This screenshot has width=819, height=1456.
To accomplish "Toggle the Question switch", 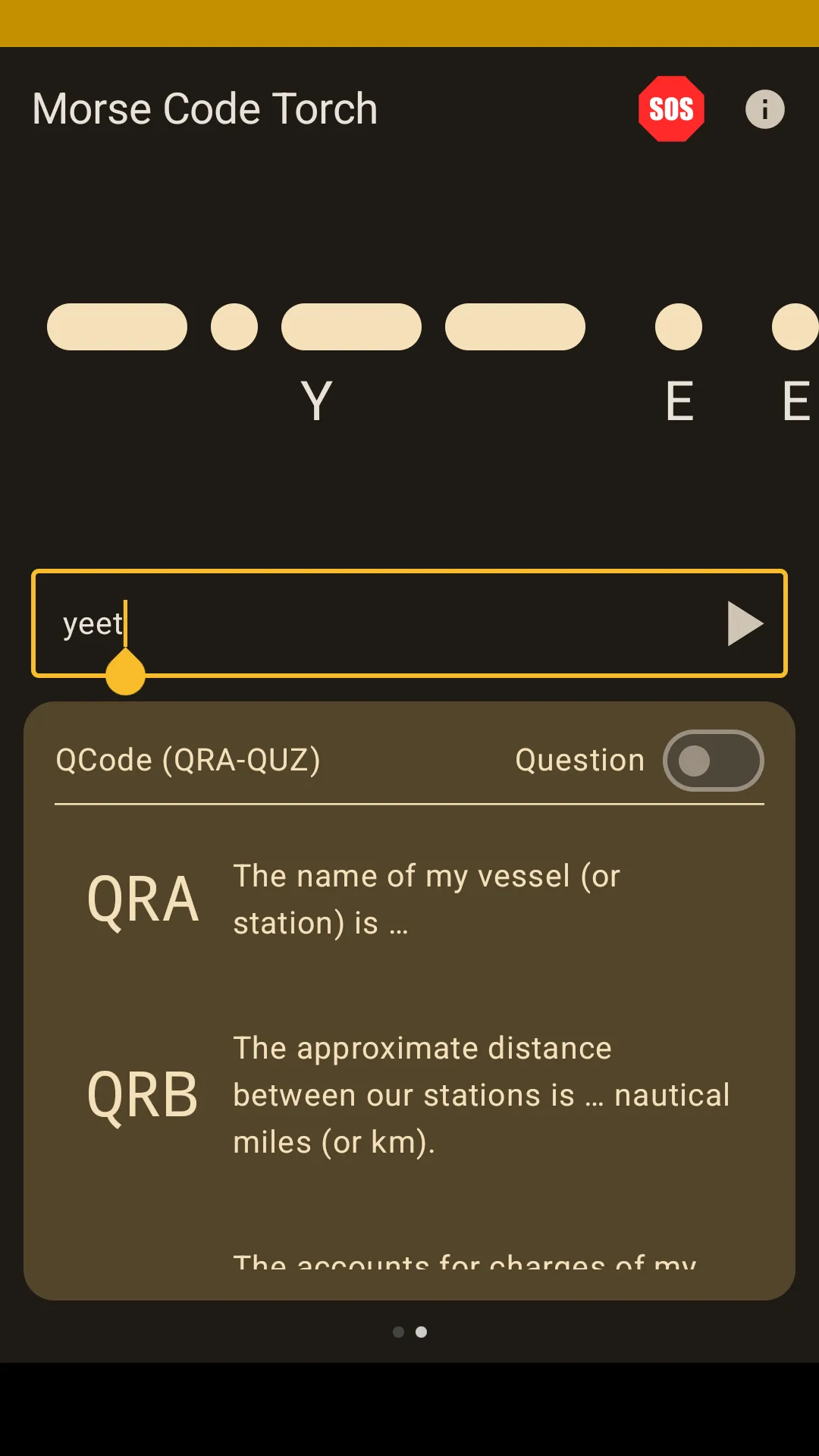I will (713, 761).
